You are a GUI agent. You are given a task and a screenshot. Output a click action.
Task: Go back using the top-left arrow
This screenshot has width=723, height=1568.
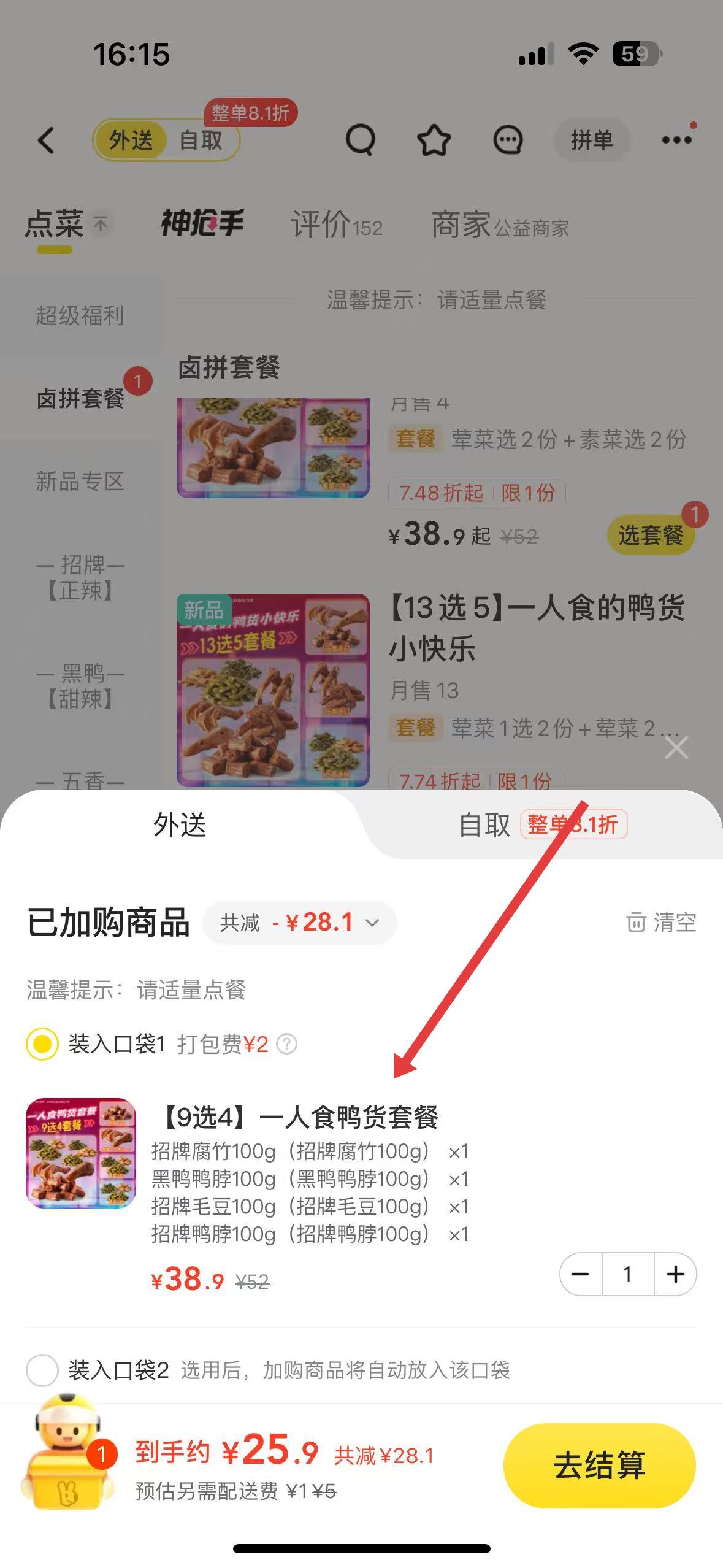pyautogui.click(x=46, y=140)
